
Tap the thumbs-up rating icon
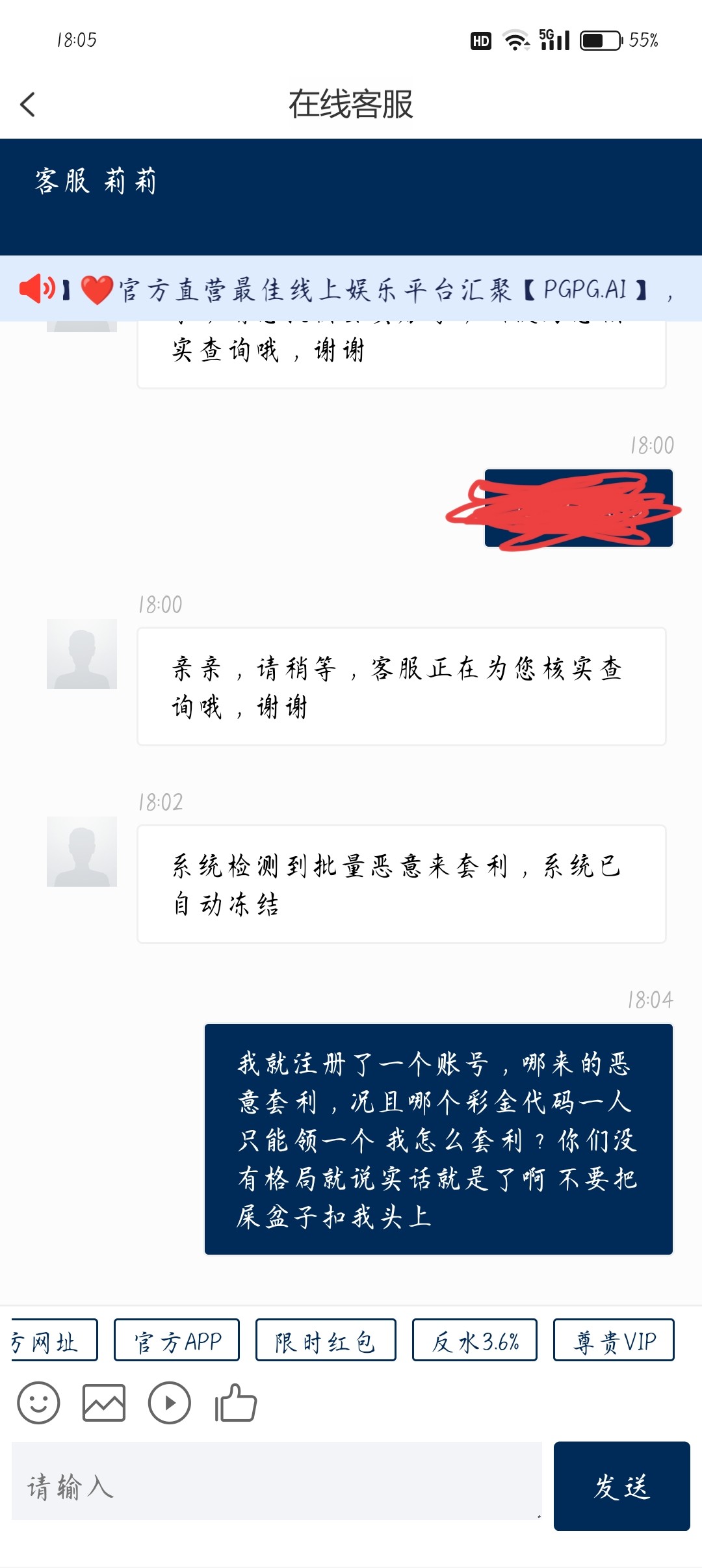(235, 1402)
